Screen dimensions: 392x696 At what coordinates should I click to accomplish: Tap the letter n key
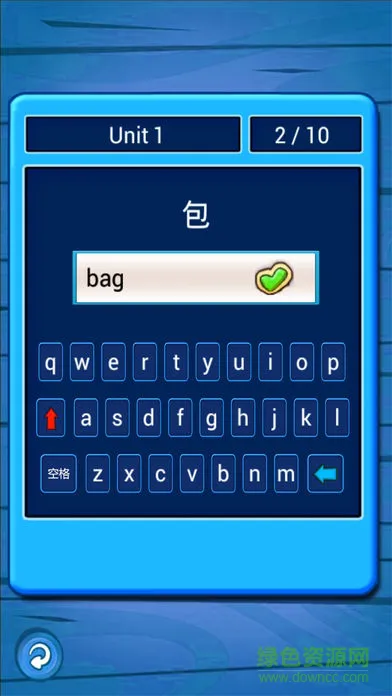coord(254,474)
